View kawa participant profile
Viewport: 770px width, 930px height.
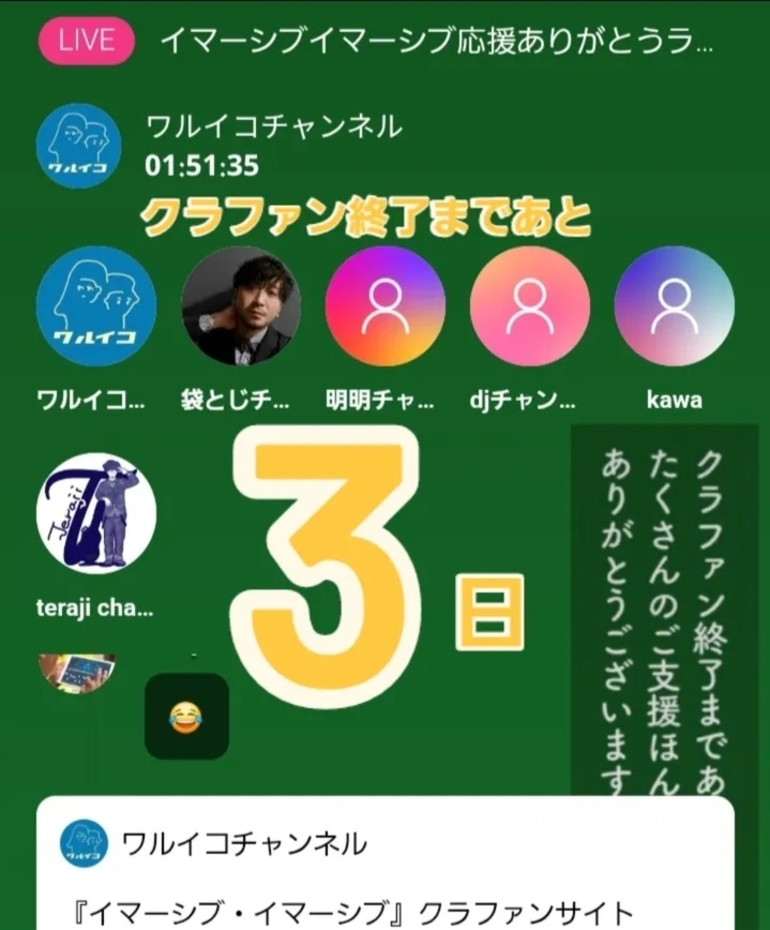pyautogui.click(x=674, y=306)
